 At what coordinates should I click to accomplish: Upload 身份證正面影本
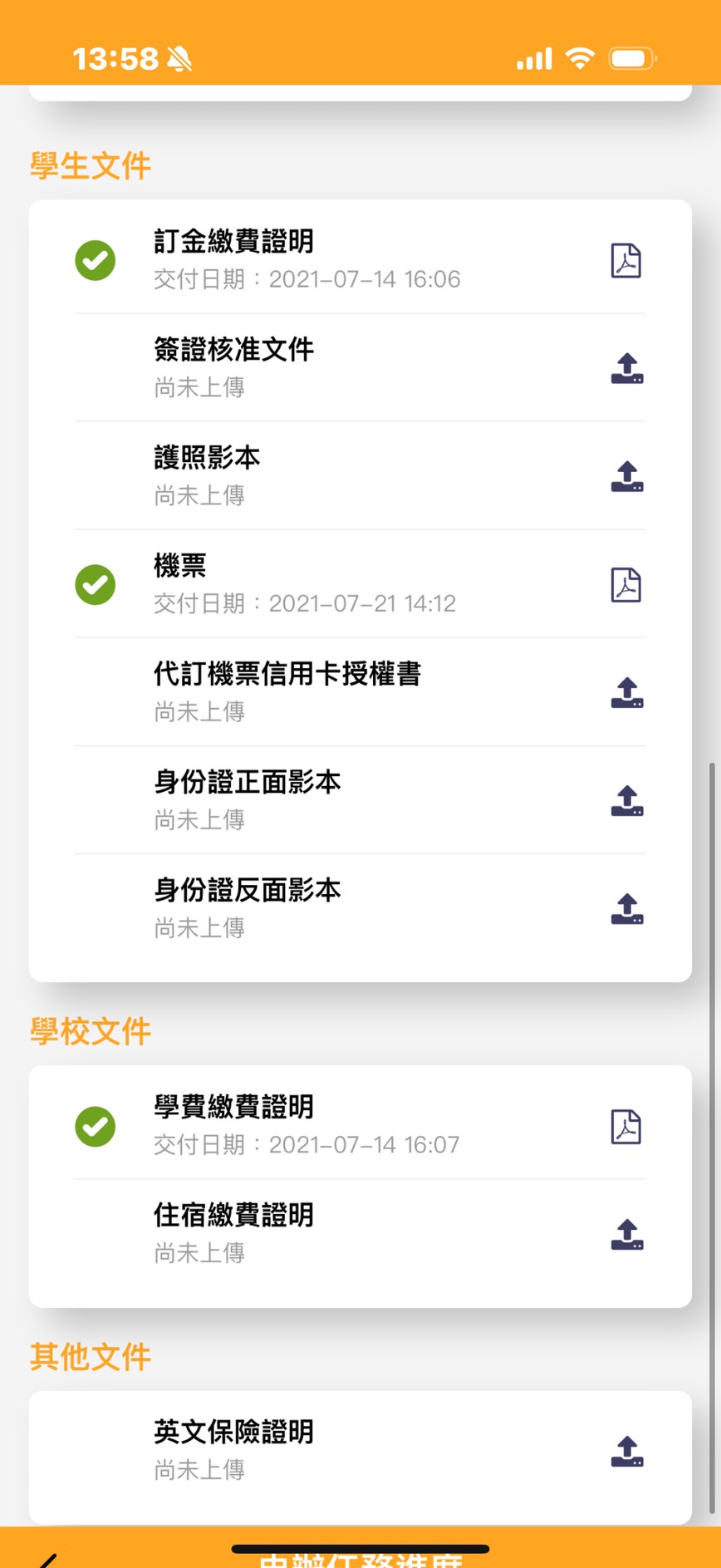coord(627,800)
